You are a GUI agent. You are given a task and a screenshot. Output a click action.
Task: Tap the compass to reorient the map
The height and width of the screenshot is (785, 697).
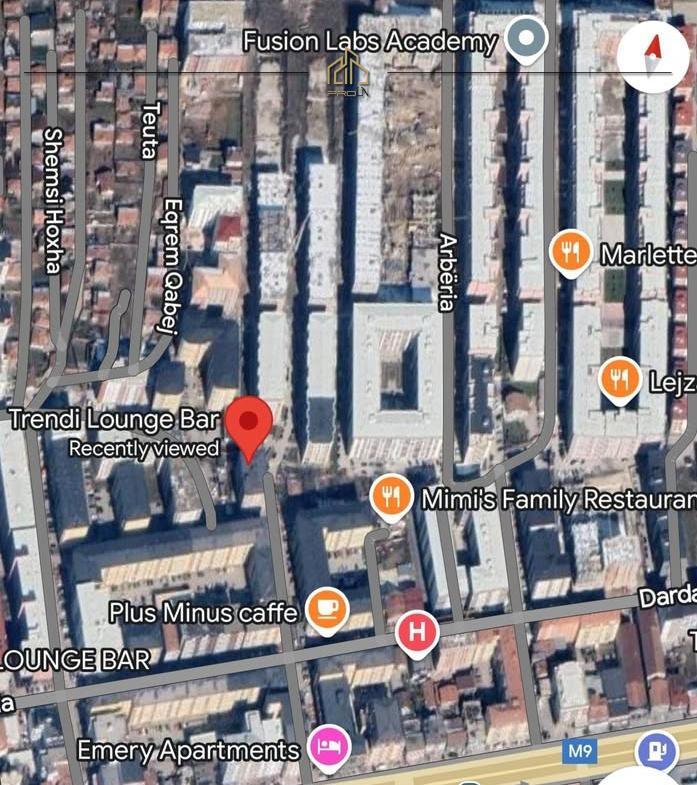click(653, 57)
